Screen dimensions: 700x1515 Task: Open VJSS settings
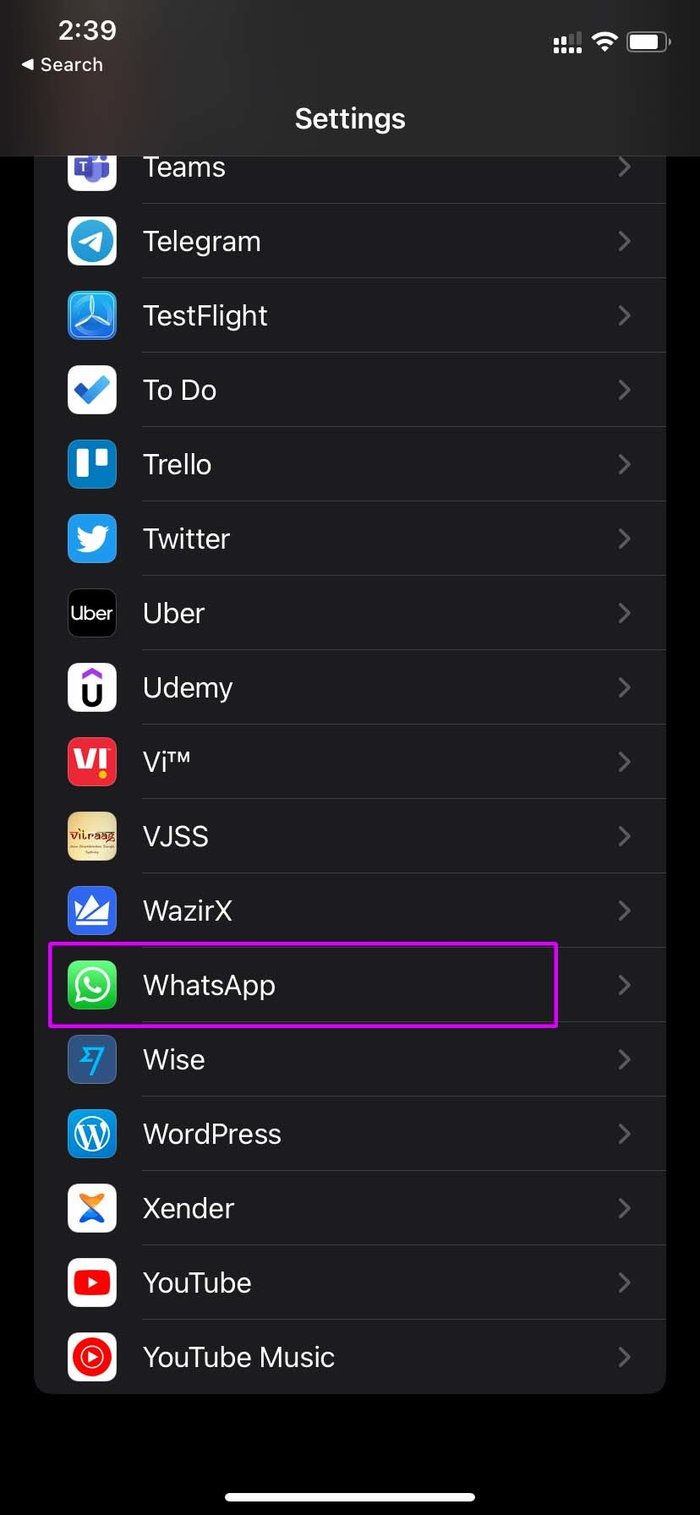(350, 836)
